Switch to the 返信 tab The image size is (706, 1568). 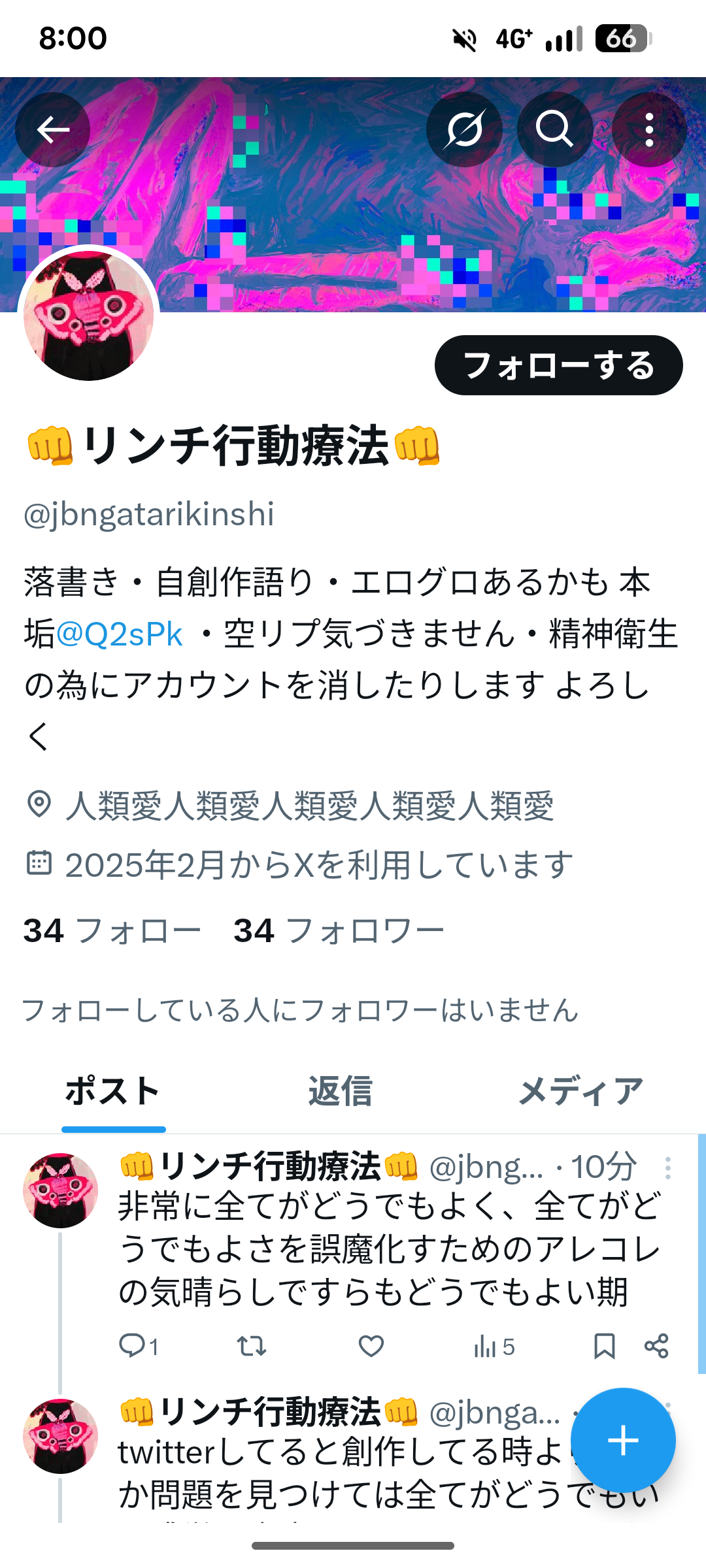pos(340,1092)
